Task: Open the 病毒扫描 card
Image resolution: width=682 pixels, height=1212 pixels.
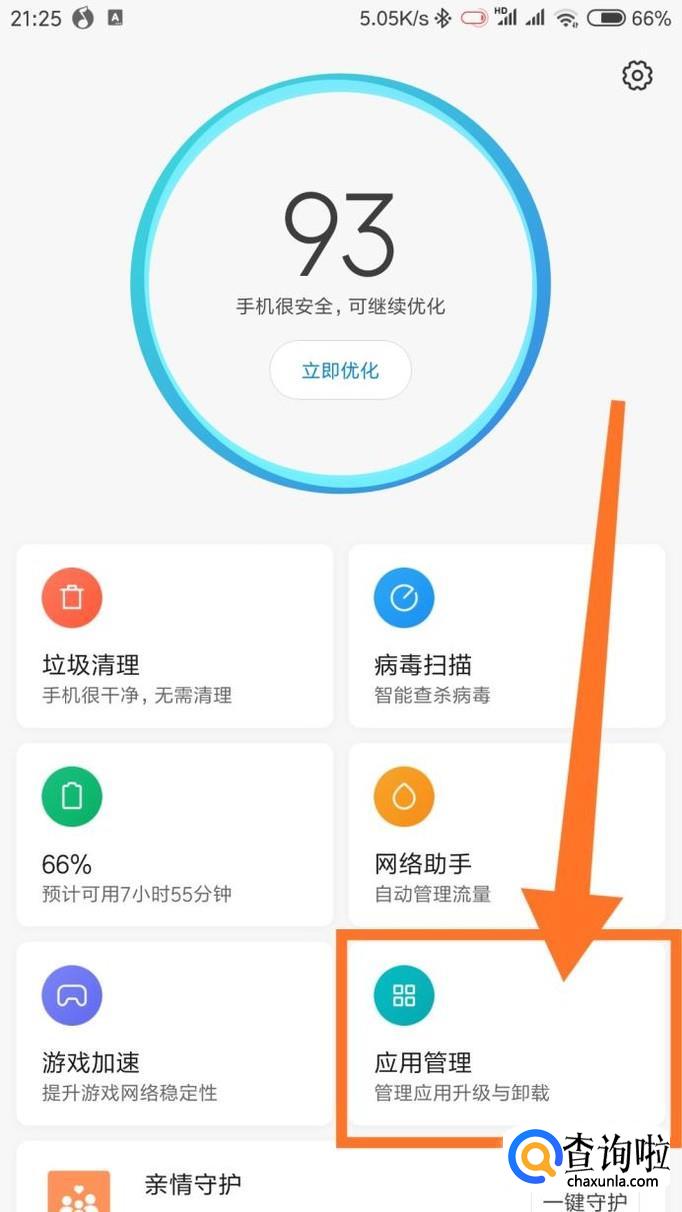Action: pos(506,635)
